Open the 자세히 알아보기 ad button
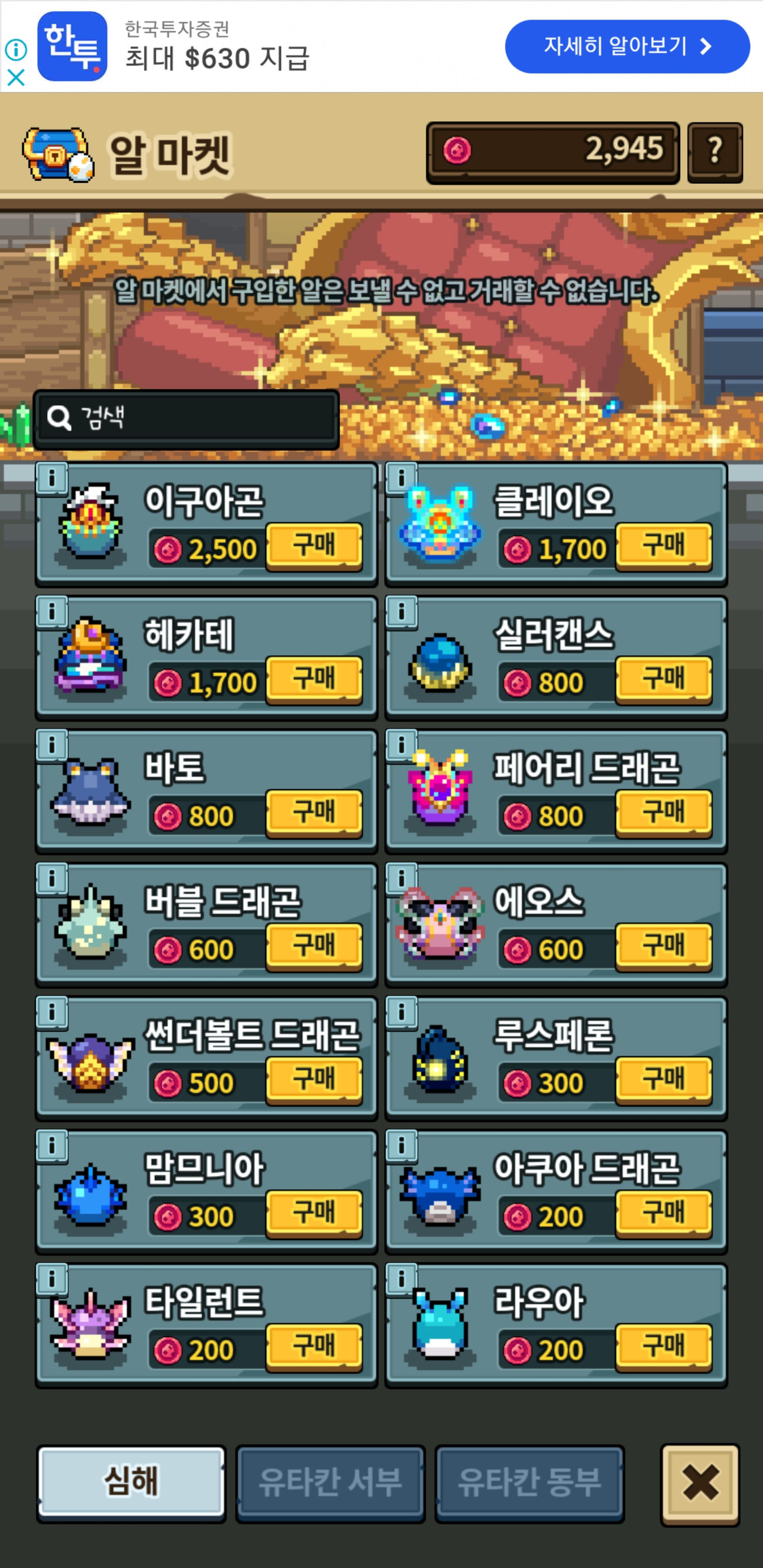This screenshot has height=1568, width=763. (627, 46)
